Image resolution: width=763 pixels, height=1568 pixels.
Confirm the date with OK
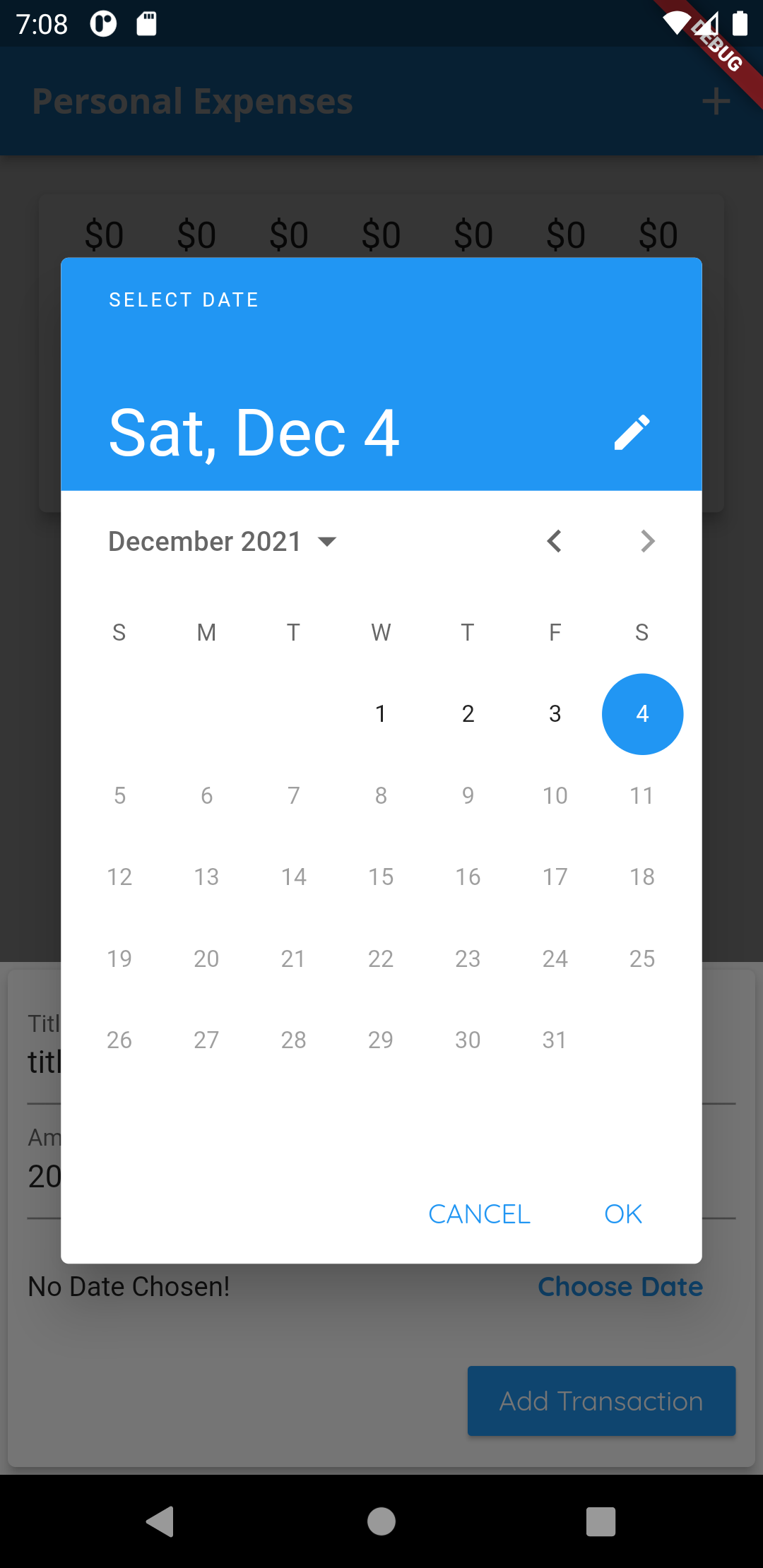(x=622, y=1214)
